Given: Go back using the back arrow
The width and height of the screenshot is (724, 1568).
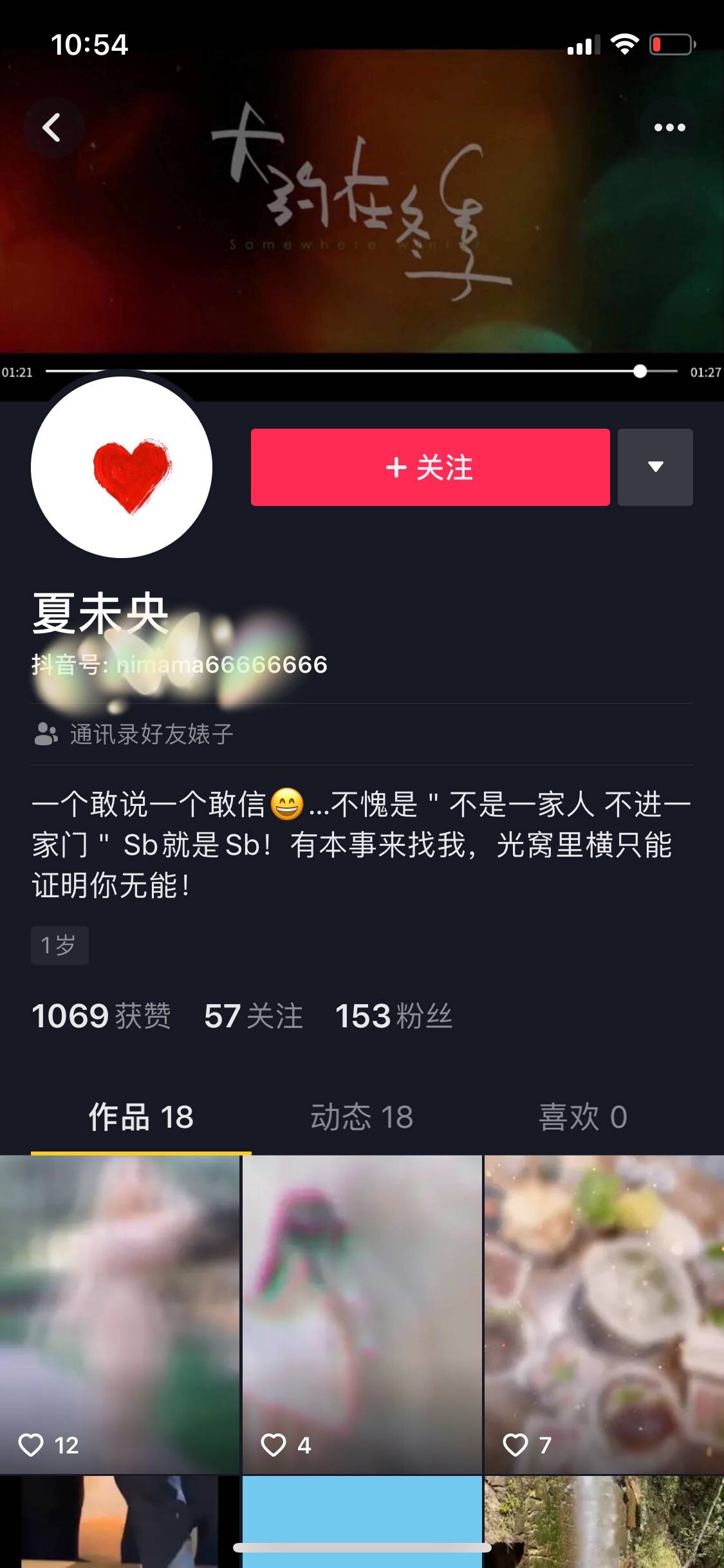Looking at the screenshot, I should pos(52,127).
